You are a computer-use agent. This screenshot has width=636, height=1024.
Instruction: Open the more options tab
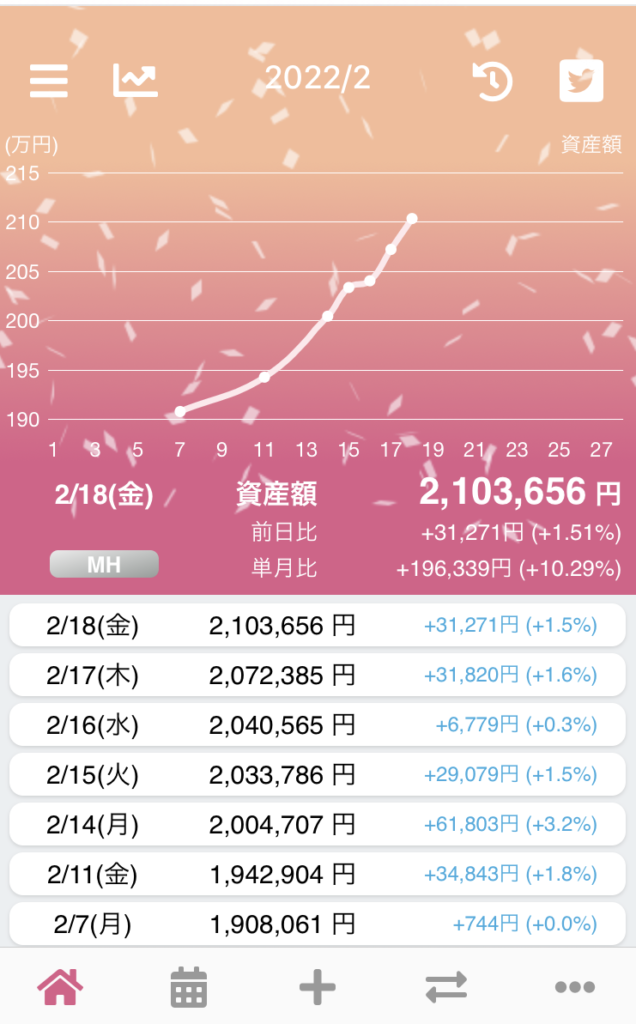(575, 987)
